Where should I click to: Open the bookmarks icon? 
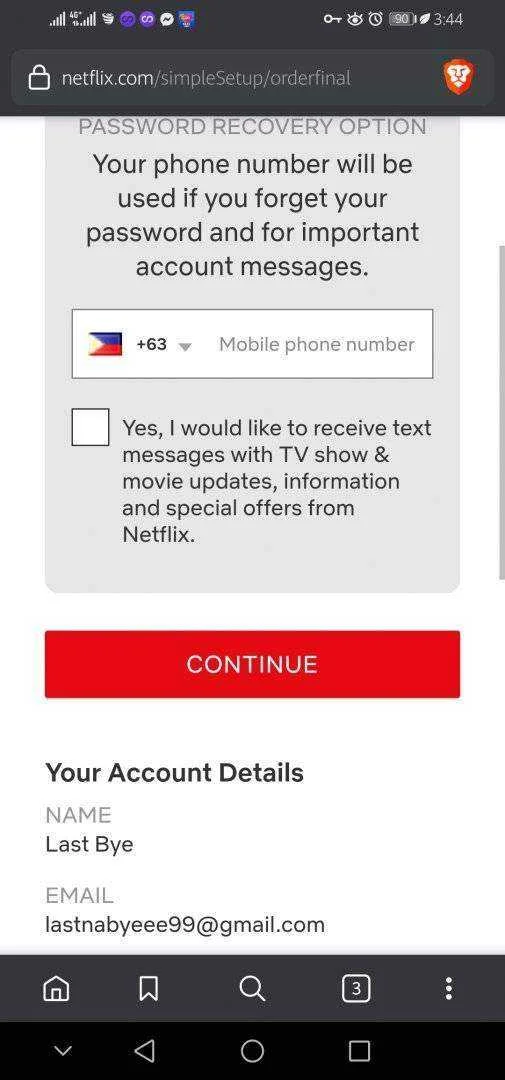[x=148, y=988]
